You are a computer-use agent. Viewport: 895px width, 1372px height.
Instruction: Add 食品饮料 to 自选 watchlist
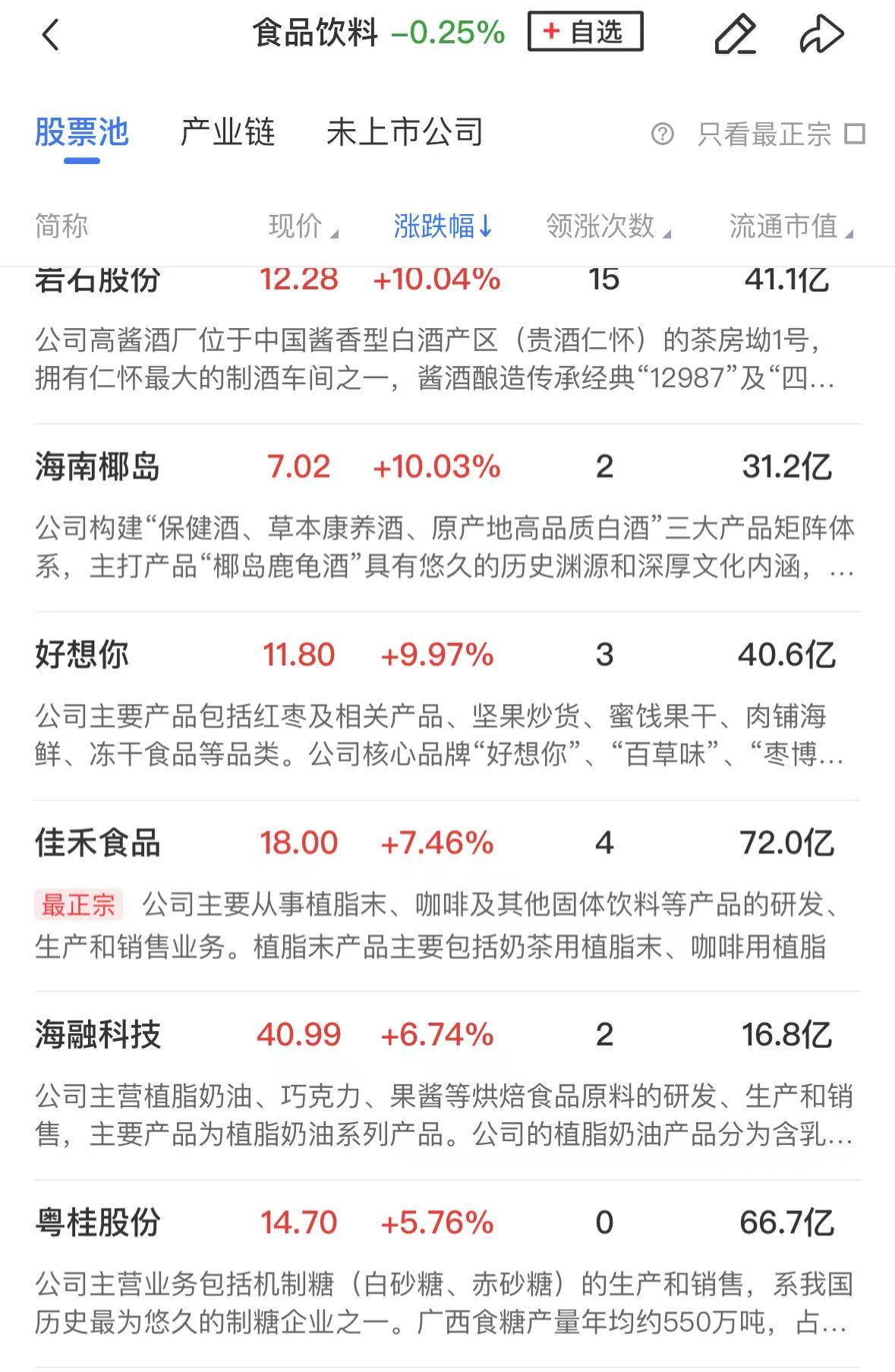point(585,32)
